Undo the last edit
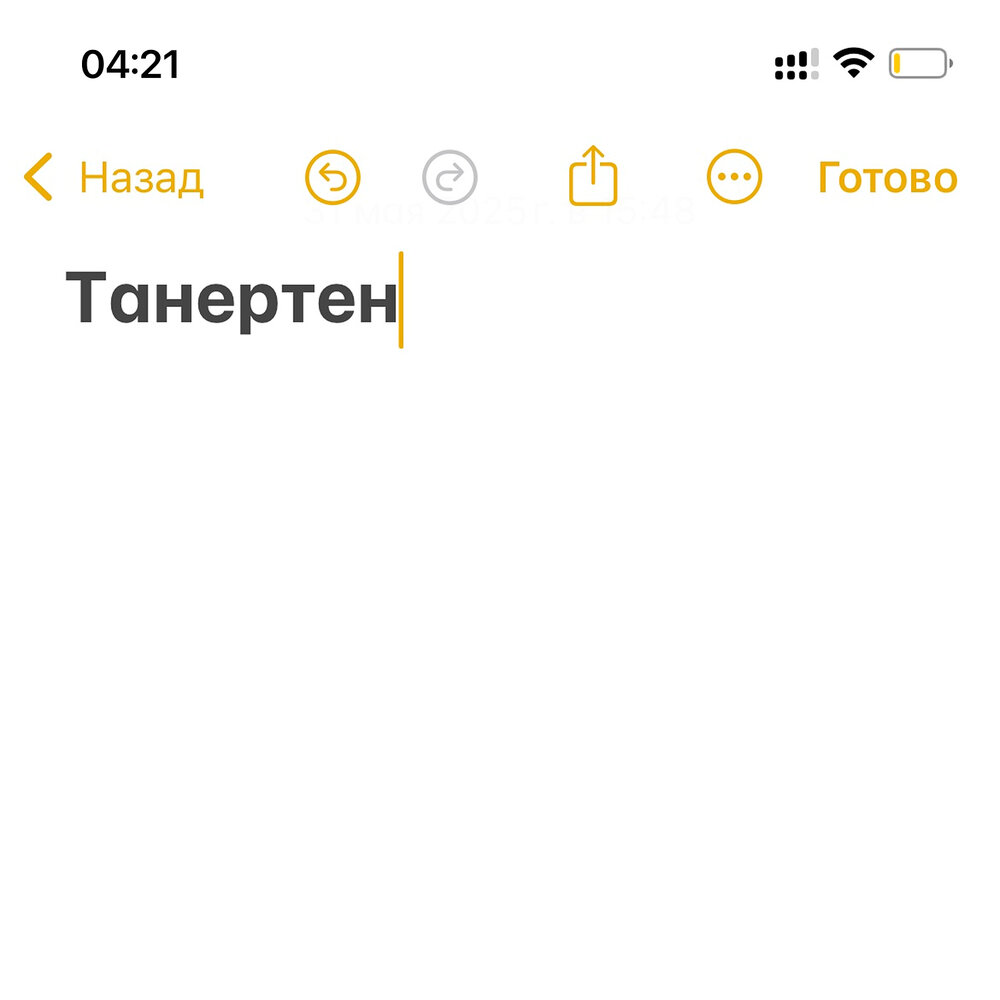Screen dimensions: 1000x1000 pos(332,179)
